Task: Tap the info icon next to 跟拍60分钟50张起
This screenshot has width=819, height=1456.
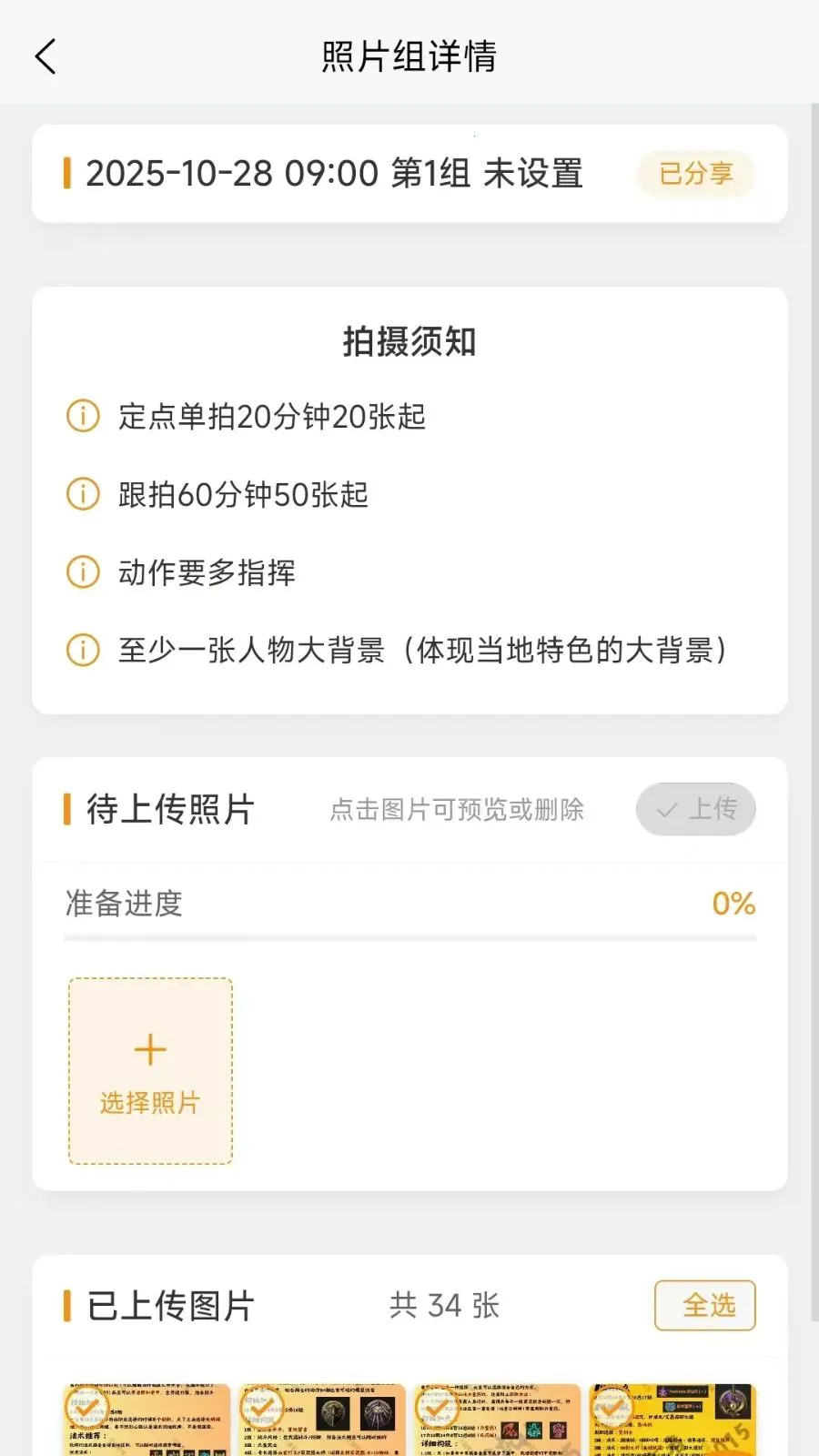Action: [82, 495]
